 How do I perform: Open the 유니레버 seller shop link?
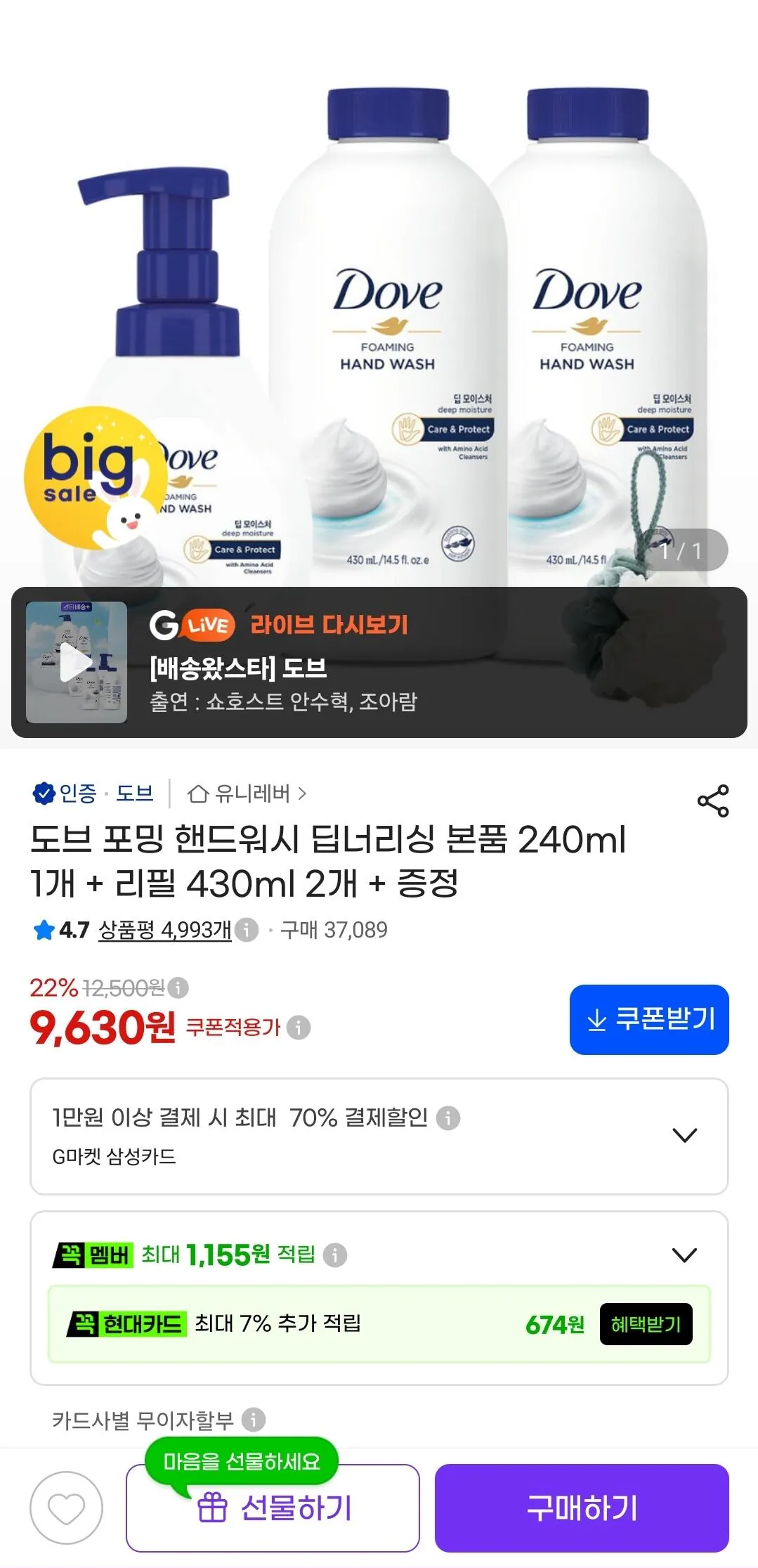247,793
